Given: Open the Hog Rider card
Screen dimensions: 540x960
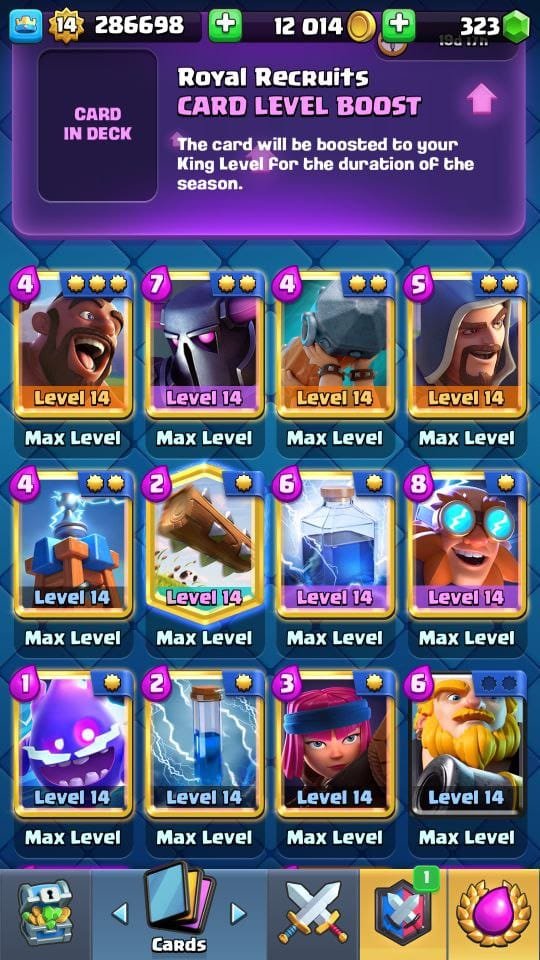Looking at the screenshot, I should coord(73,345).
